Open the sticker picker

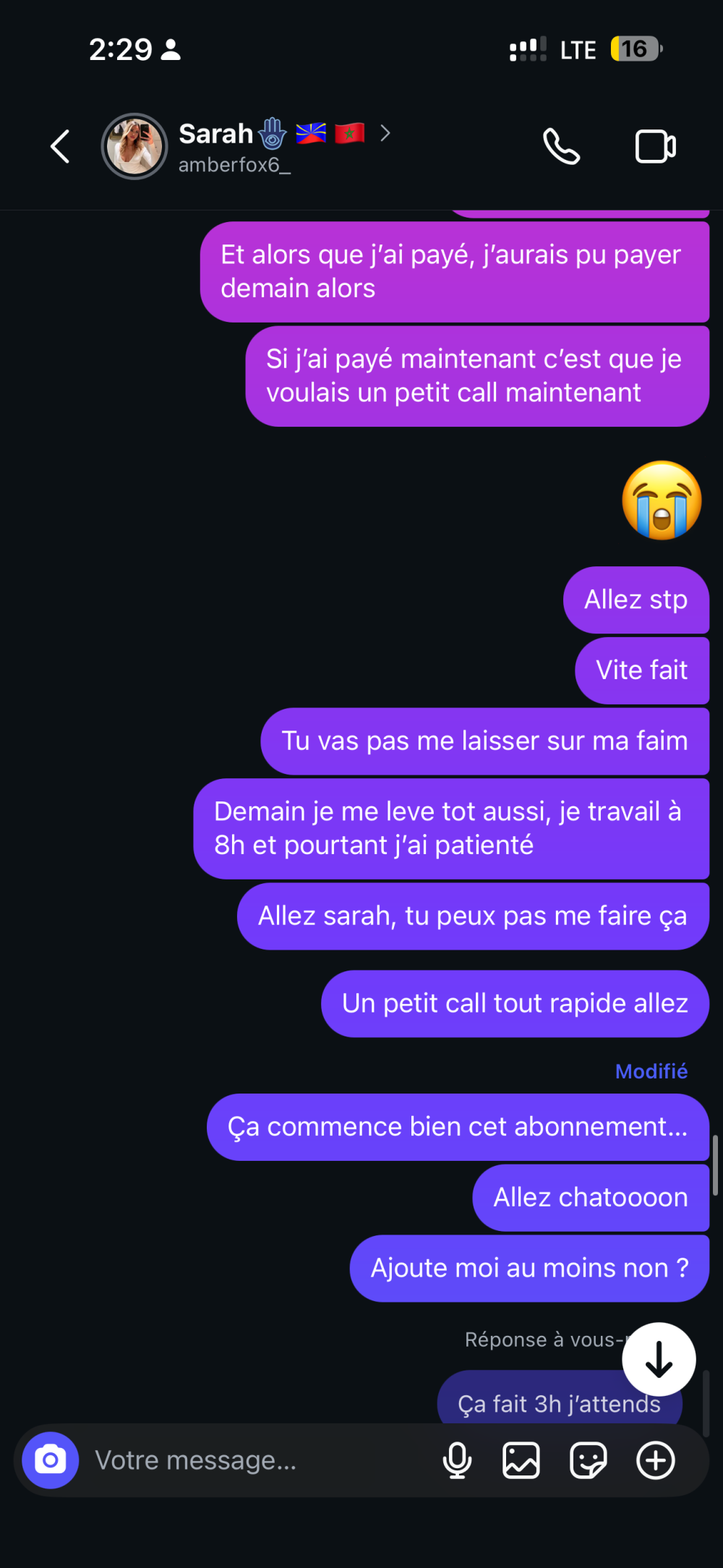(588, 1460)
